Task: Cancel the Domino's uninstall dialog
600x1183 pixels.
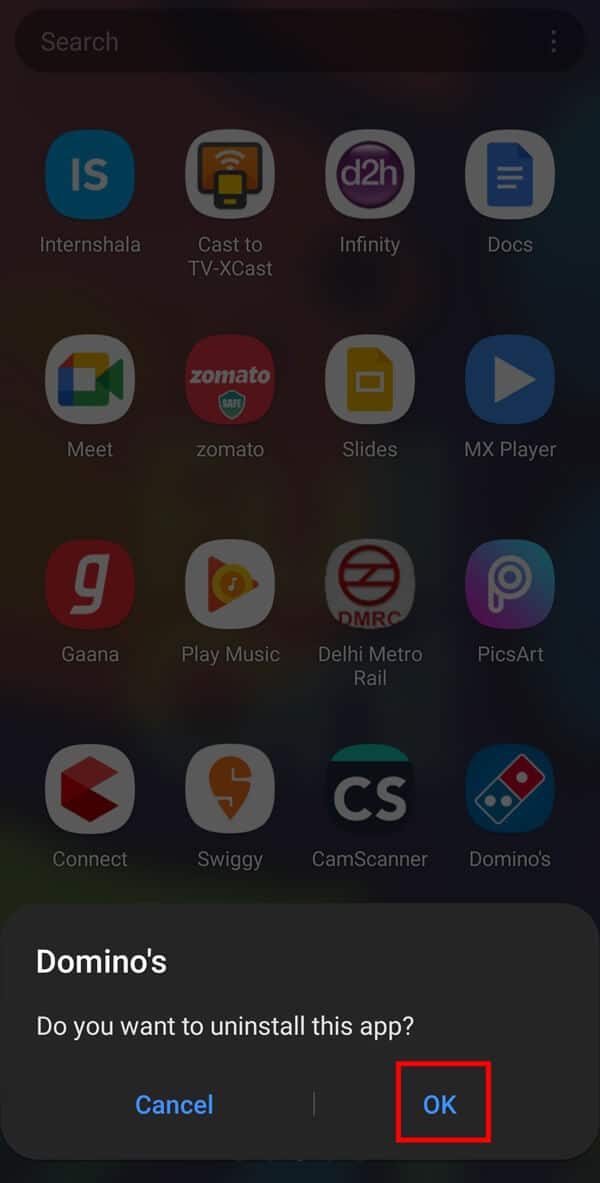Action: 174,1104
